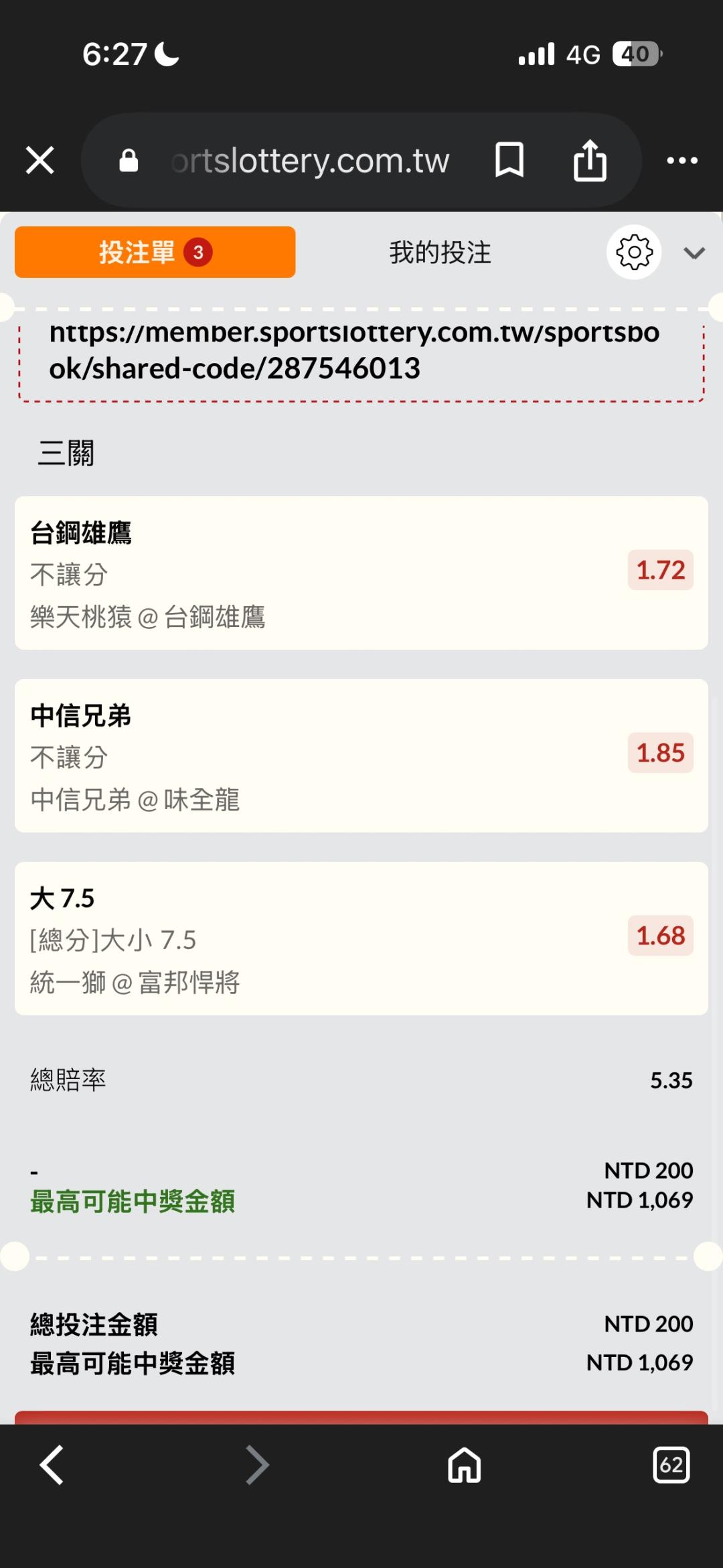Bookmark this page
The width and height of the screenshot is (723, 1568).
pyautogui.click(x=509, y=161)
